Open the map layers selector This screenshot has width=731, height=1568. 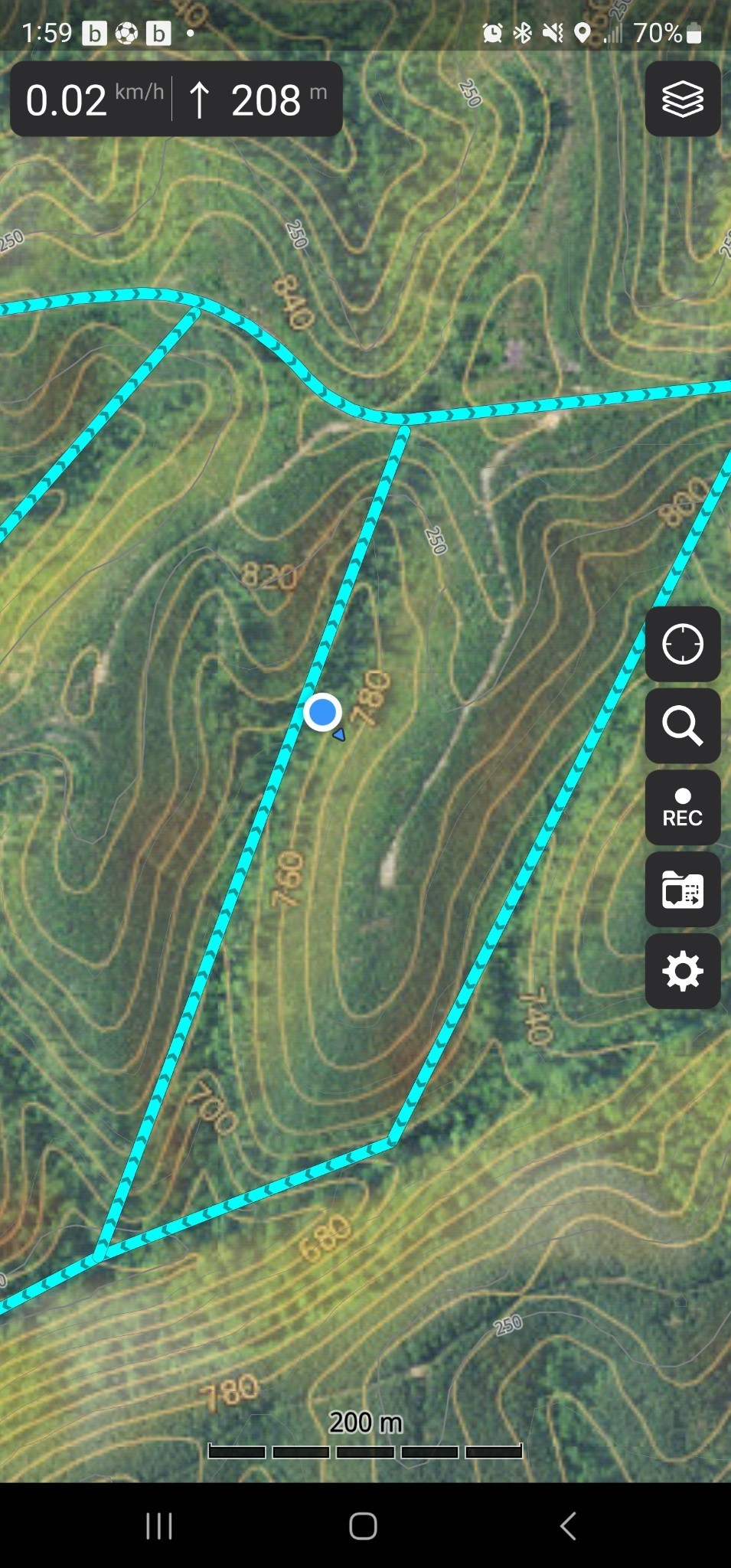(x=682, y=100)
